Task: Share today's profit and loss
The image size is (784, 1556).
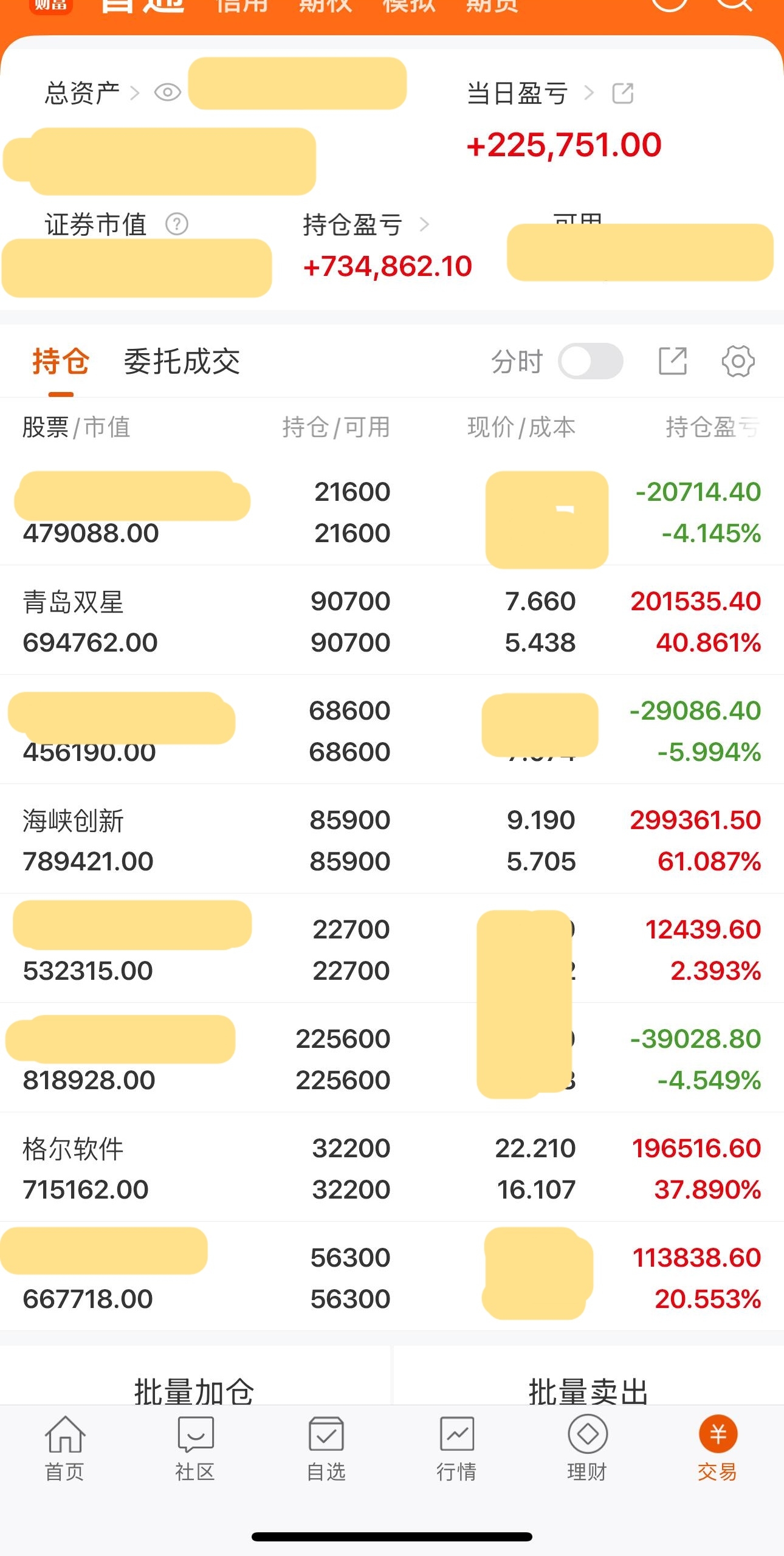Action: point(623,94)
